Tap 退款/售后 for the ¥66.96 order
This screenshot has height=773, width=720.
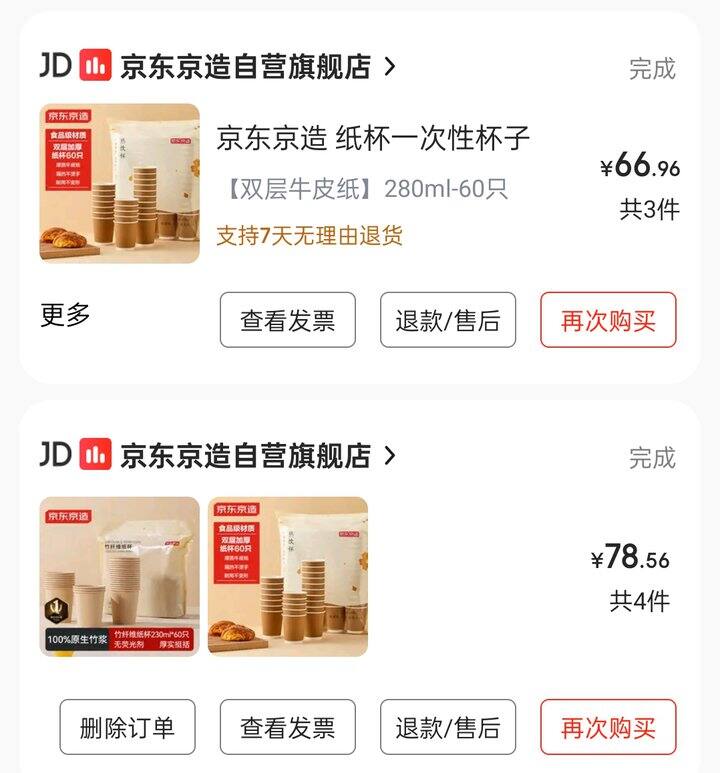tap(448, 320)
